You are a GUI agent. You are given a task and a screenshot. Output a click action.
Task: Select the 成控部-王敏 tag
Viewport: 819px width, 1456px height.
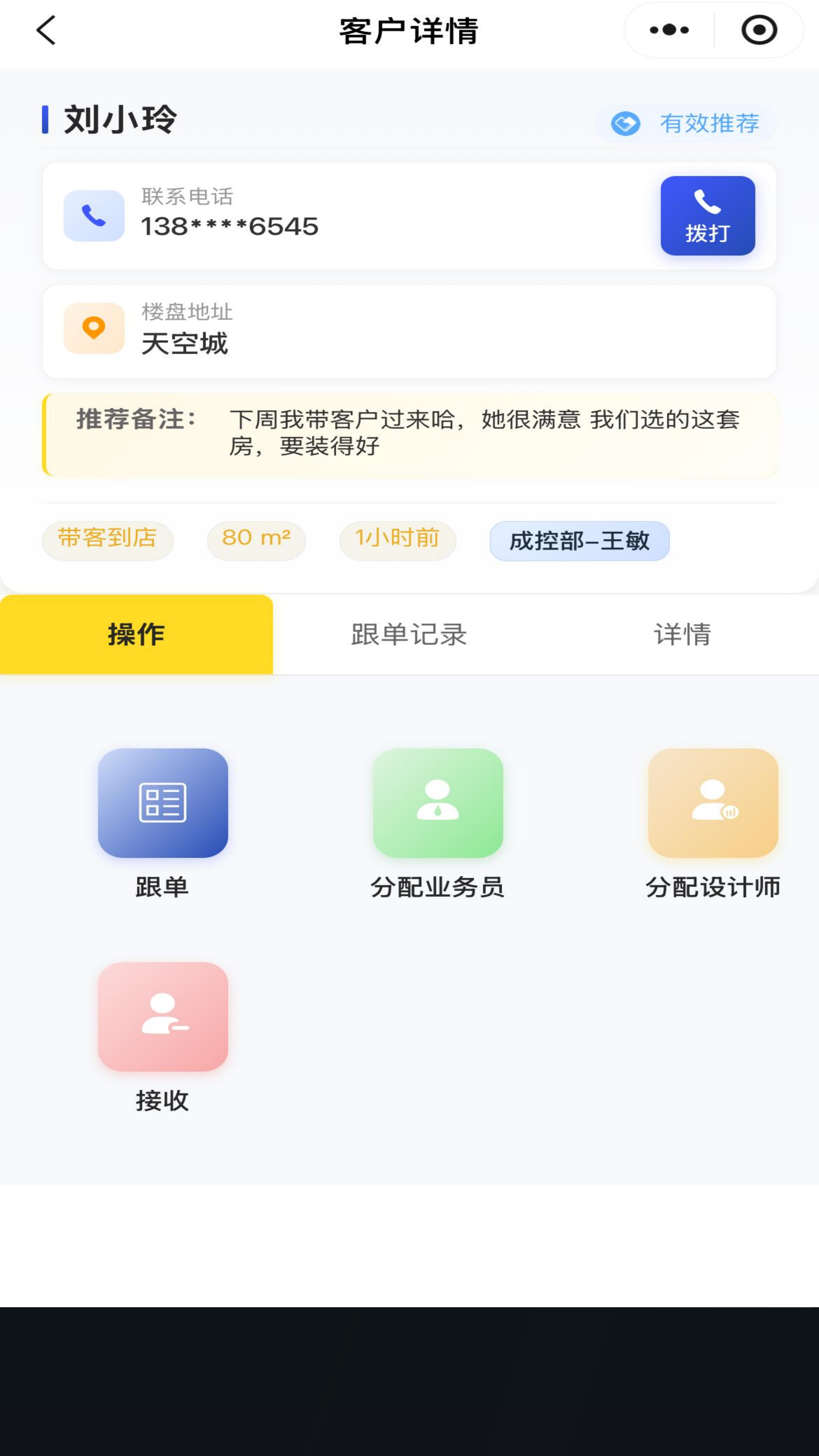pyautogui.click(x=579, y=541)
